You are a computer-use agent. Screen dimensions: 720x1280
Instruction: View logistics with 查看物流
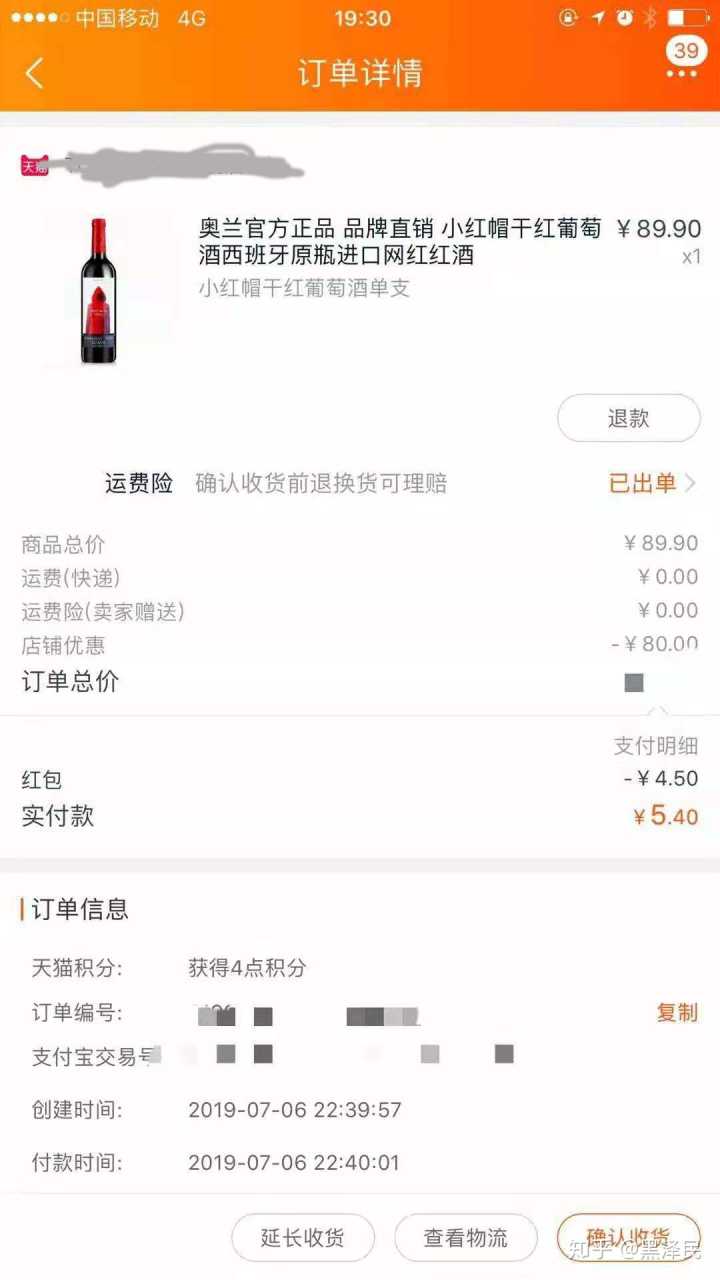(465, 1238)
